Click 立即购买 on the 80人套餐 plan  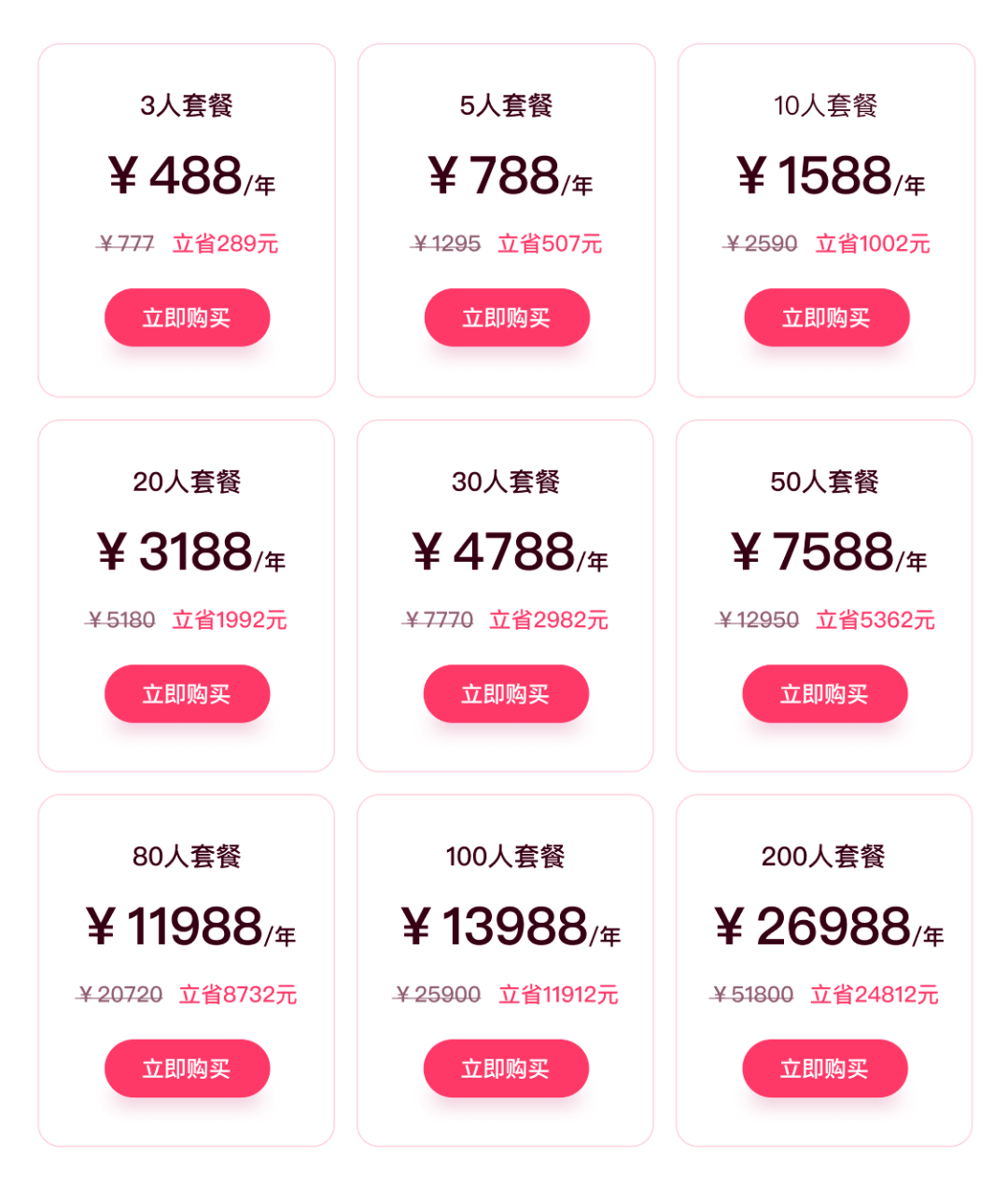point(187,1068)
